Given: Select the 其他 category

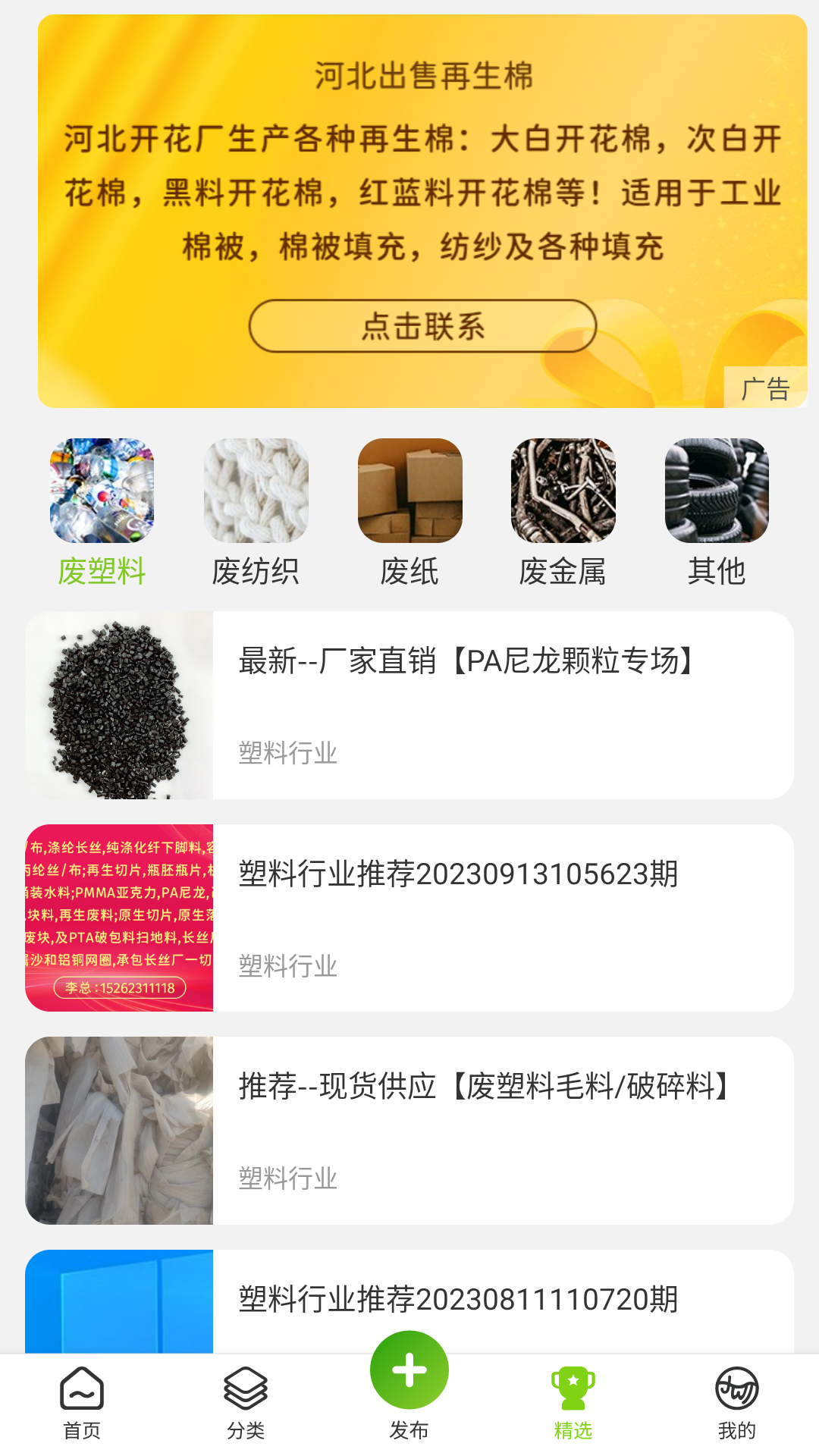Looking at the screenshot, I should 717,513.
